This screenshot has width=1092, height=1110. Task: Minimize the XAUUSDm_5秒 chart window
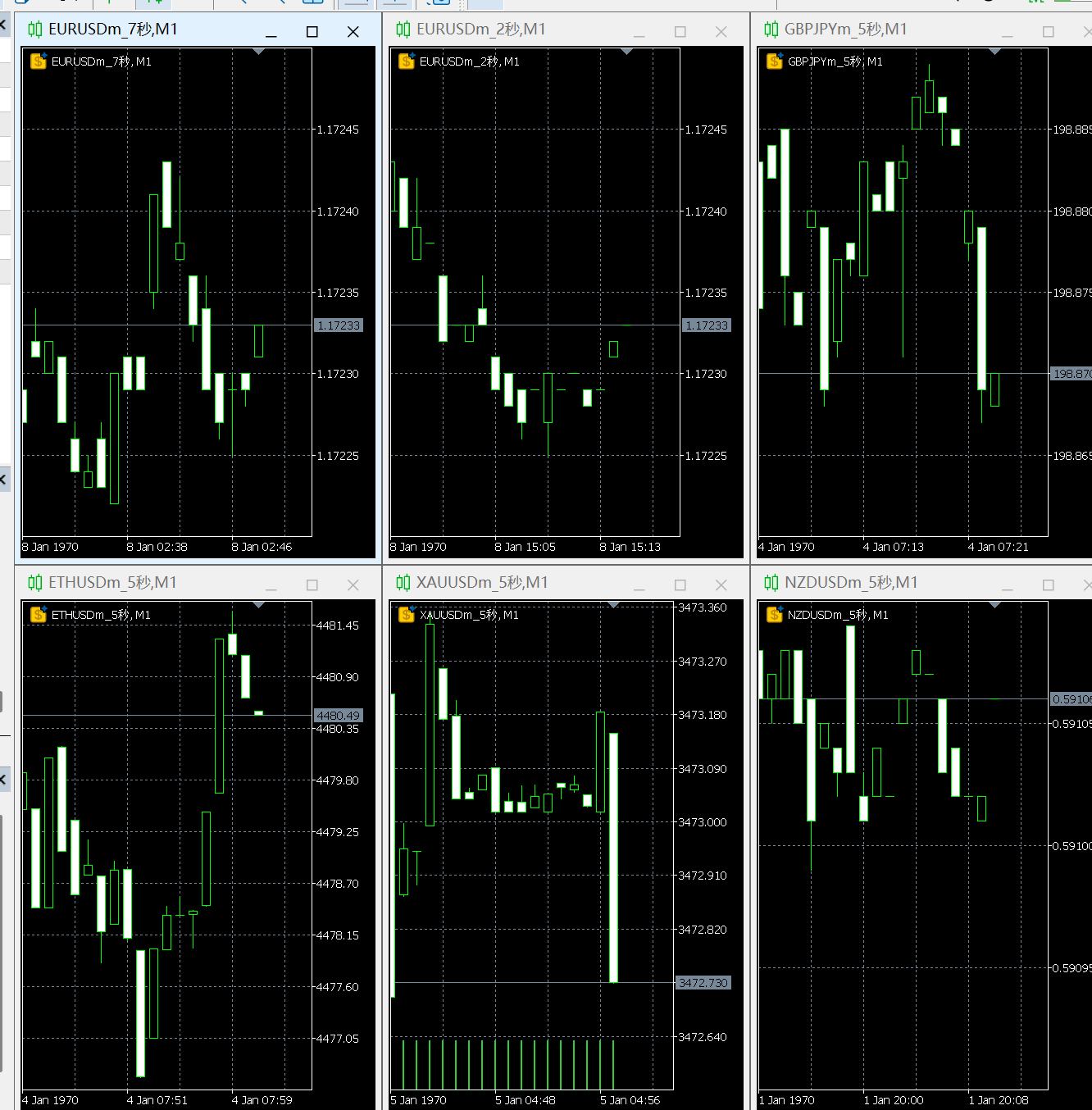pos(639,585)
